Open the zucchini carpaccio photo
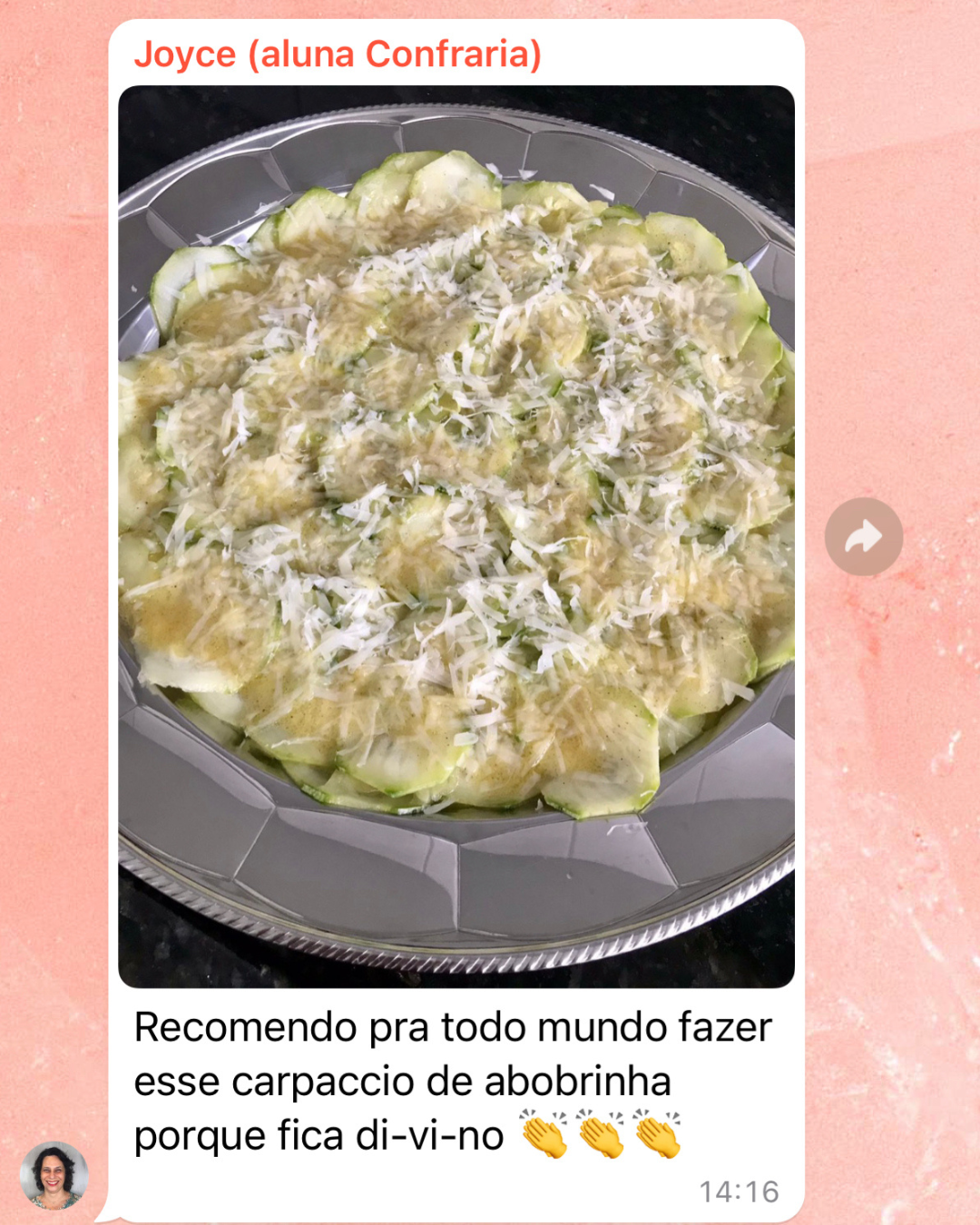 pyautogui.click(x=456, y=535)
